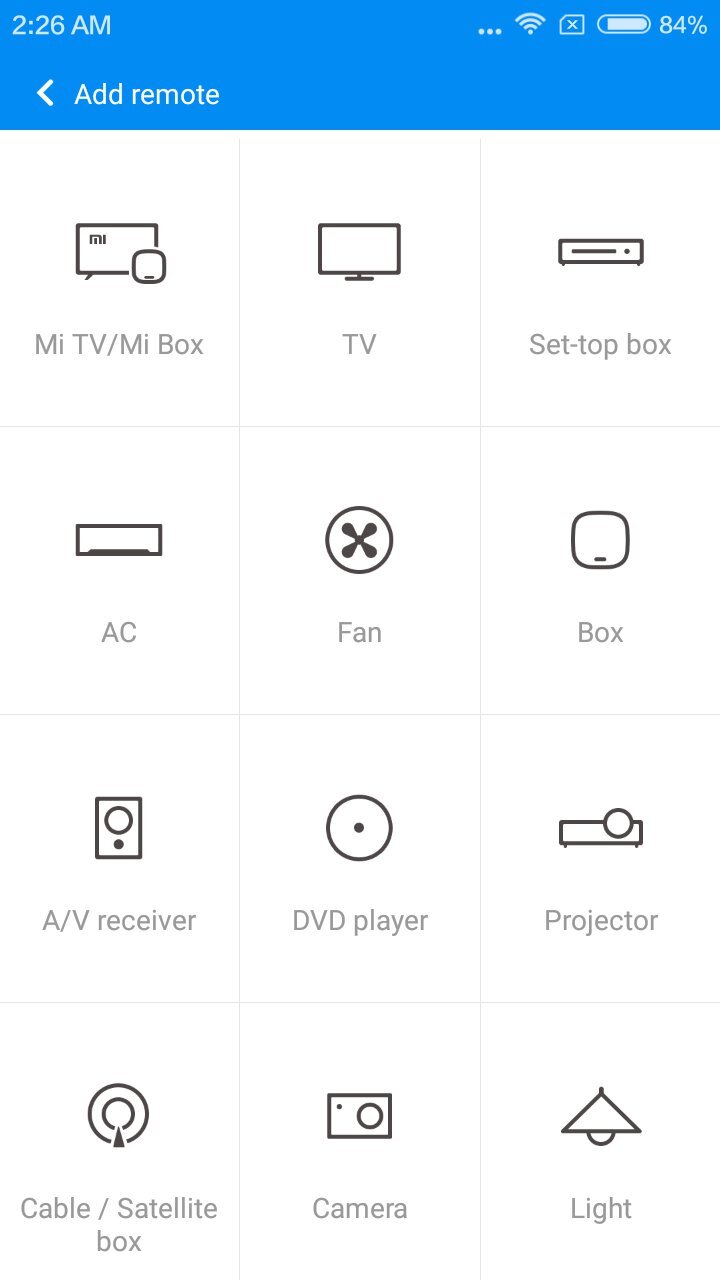Choose DVD player from the grid
Viewport: 720px width, 1280px height.
[359, 859]
